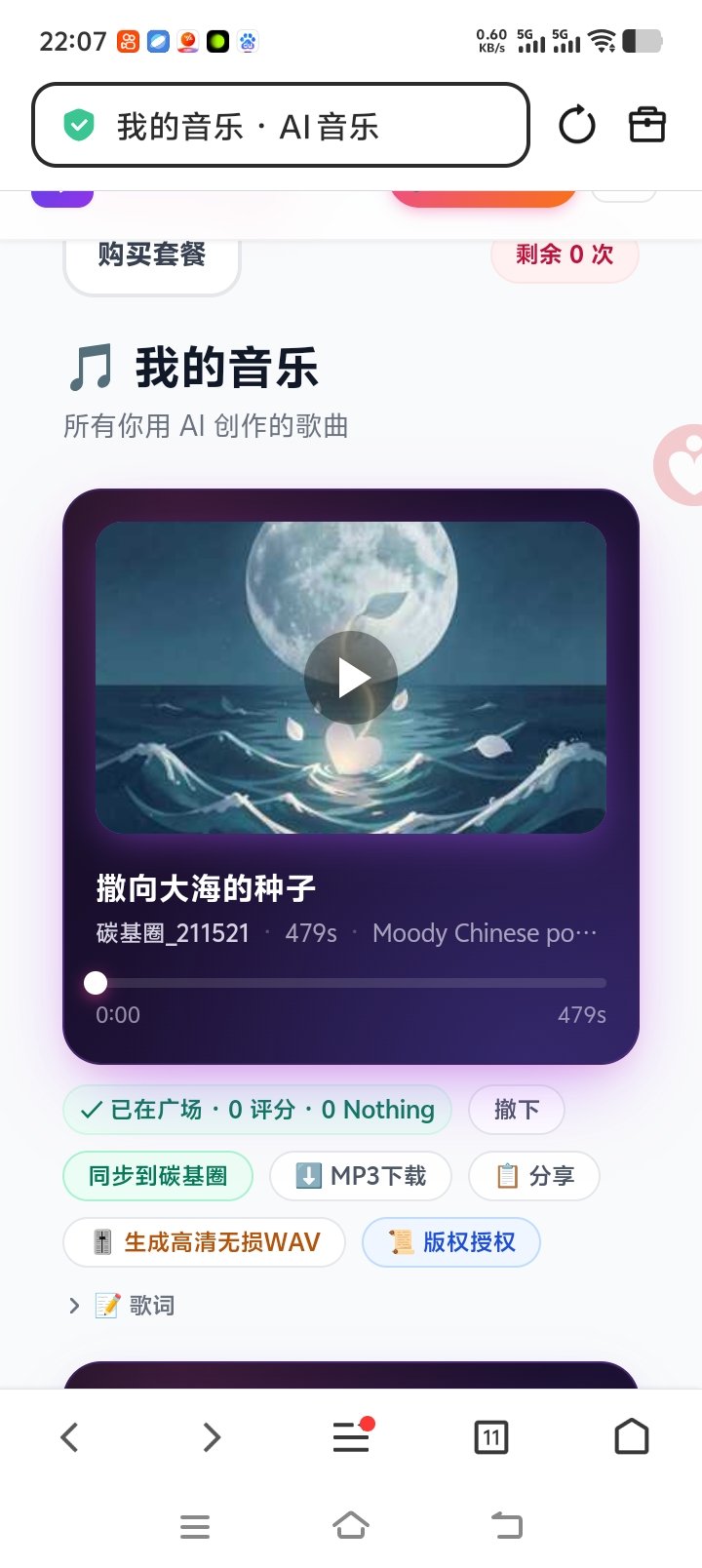The width and height of the screenshot is (702, 1568).
Task: Tap the 我的音乐 address bar
Action: click(x=281, y=126)
